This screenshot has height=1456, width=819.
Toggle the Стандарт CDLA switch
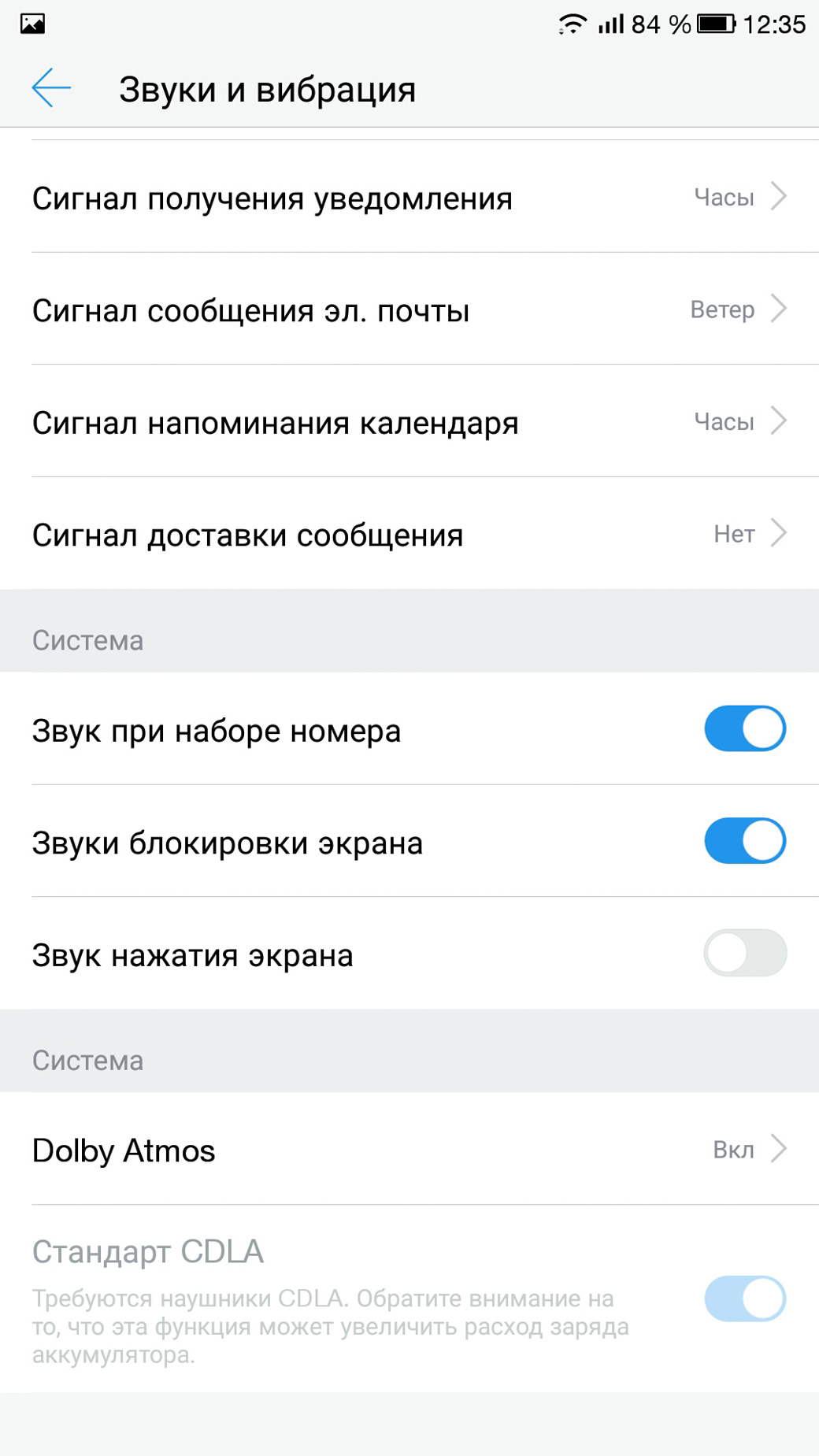point(745,1299)
